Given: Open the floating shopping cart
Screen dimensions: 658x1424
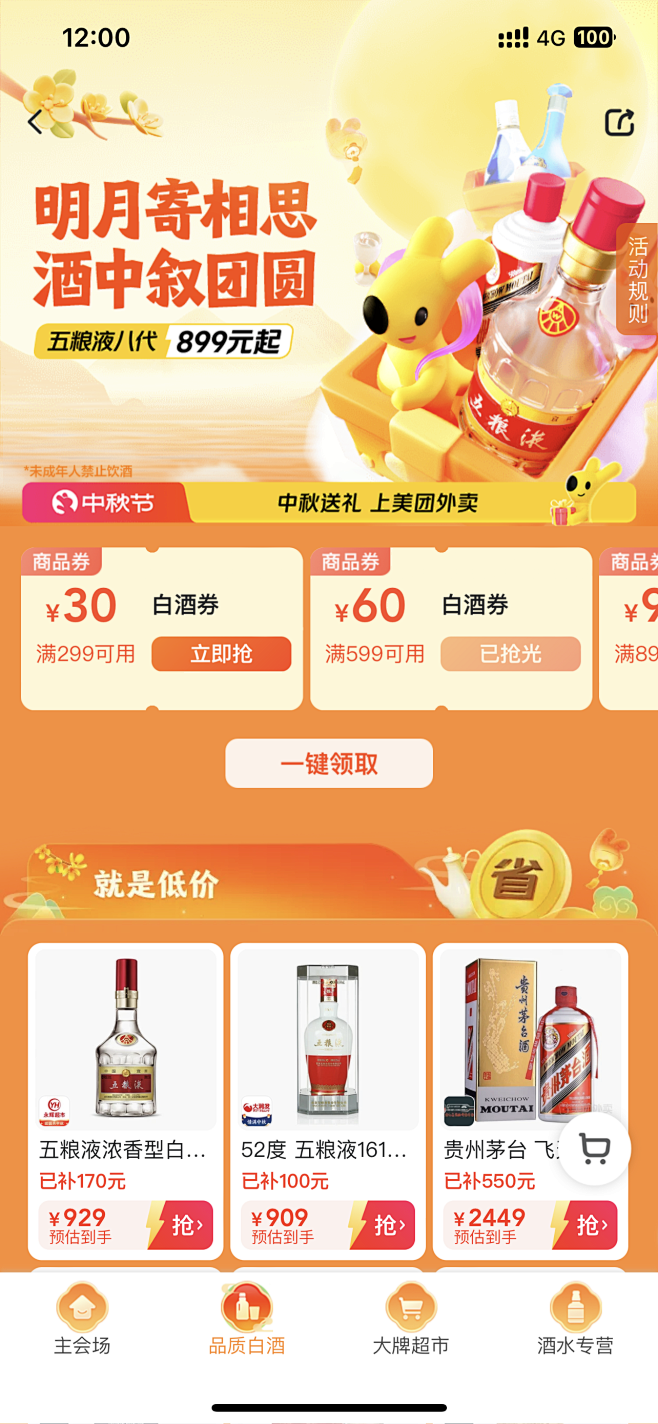Looking at the screenshot, I should point(594,1151).
